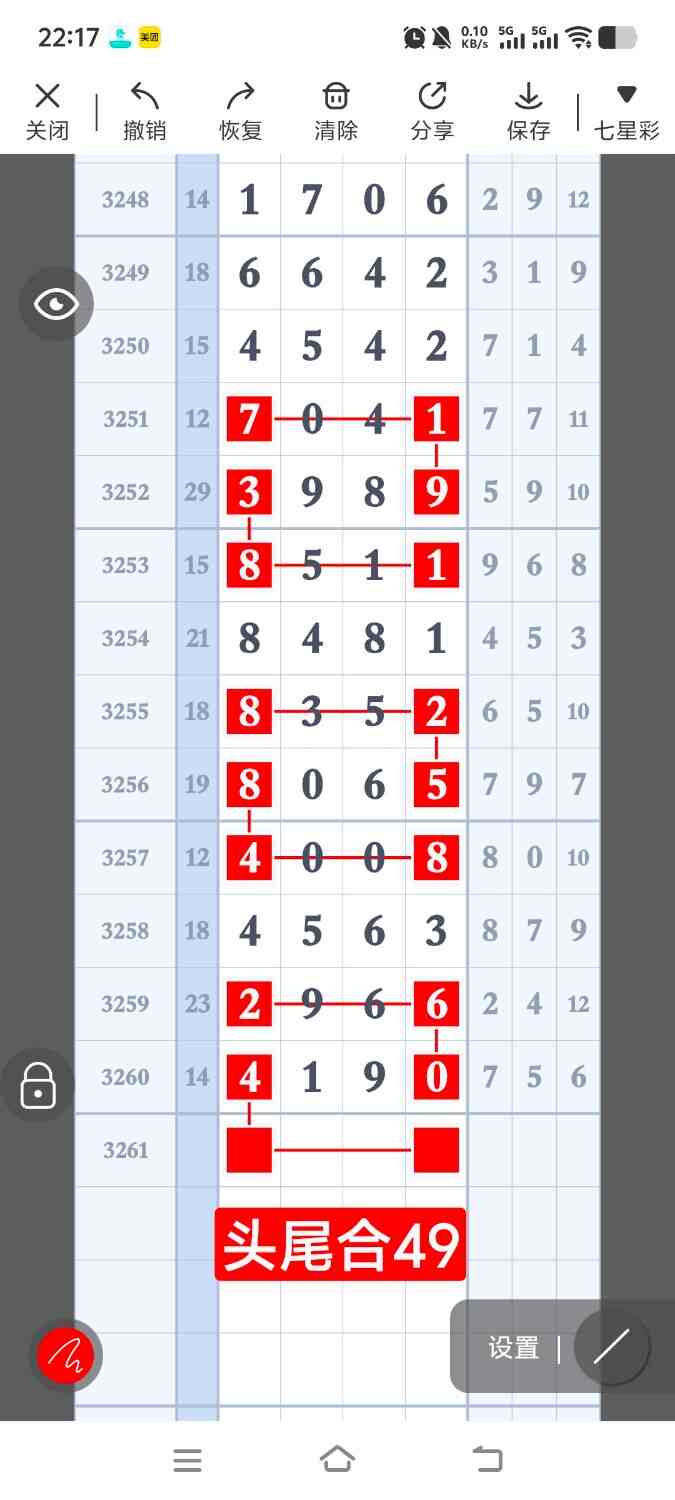The width and height of the screenshot is (675, 1500).
Task: Share the marked chart
Action: click(x=432, y=111)
